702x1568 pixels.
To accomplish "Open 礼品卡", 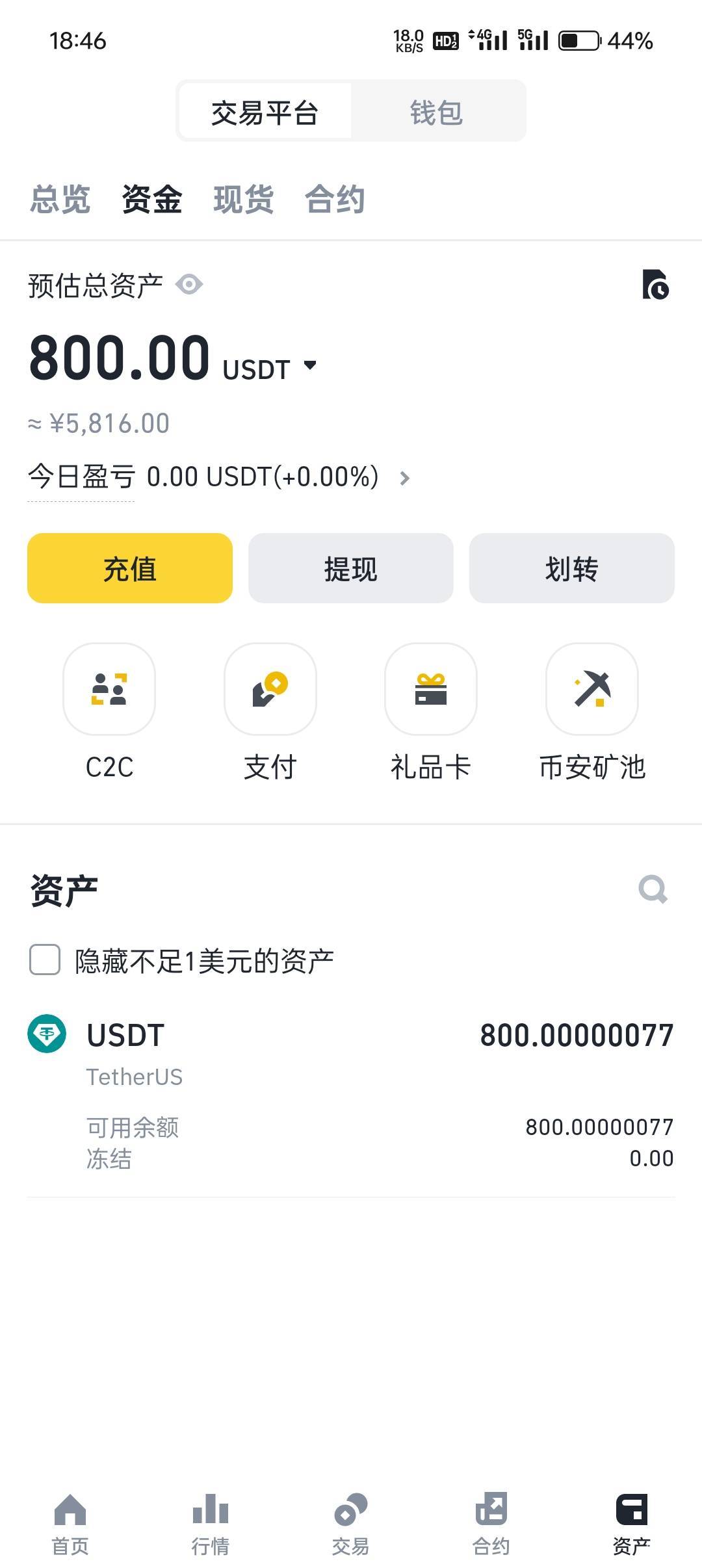I will pyautogui.click(x=431, y=712).
